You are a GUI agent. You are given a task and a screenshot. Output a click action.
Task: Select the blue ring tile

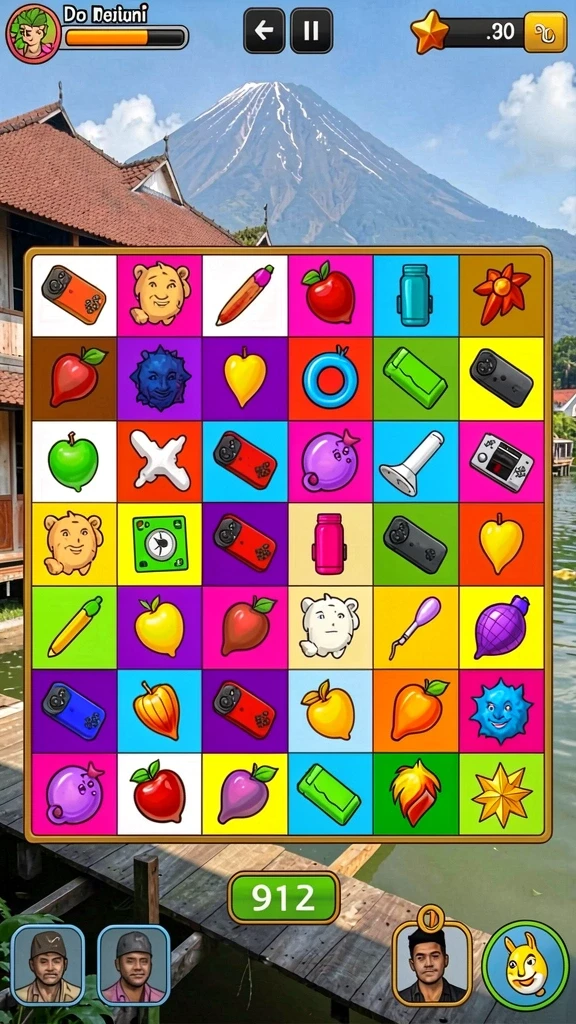[x=330, y=379]
